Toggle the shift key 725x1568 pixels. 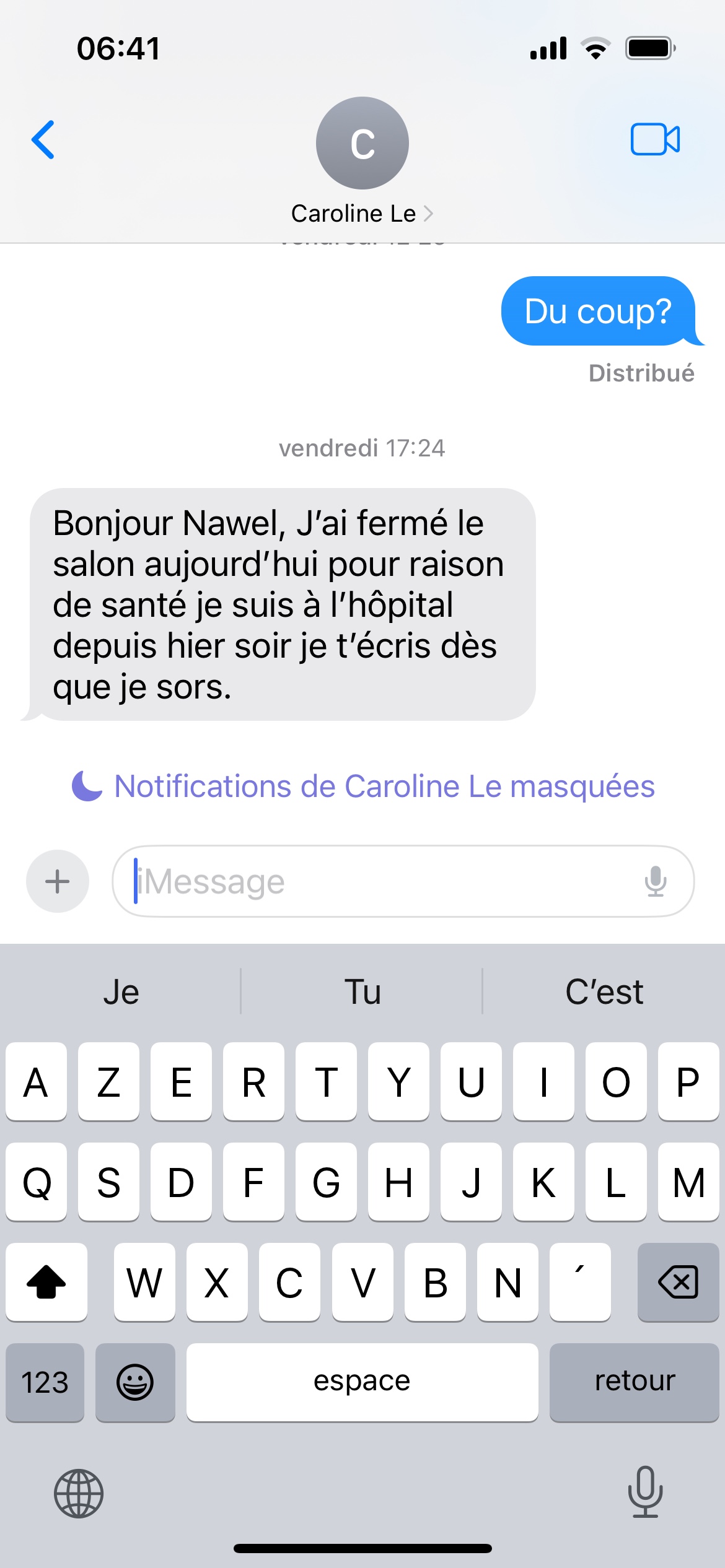[46, 1282]
